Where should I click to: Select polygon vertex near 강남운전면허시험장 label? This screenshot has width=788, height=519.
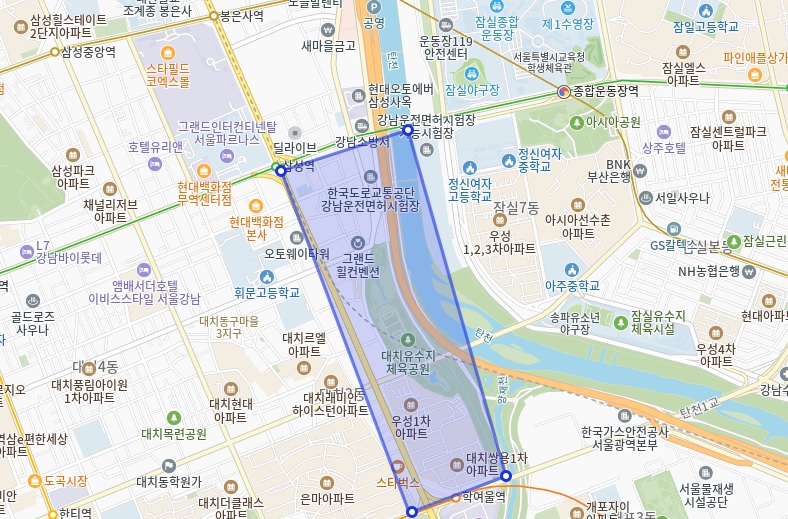(x=407, y=131)
